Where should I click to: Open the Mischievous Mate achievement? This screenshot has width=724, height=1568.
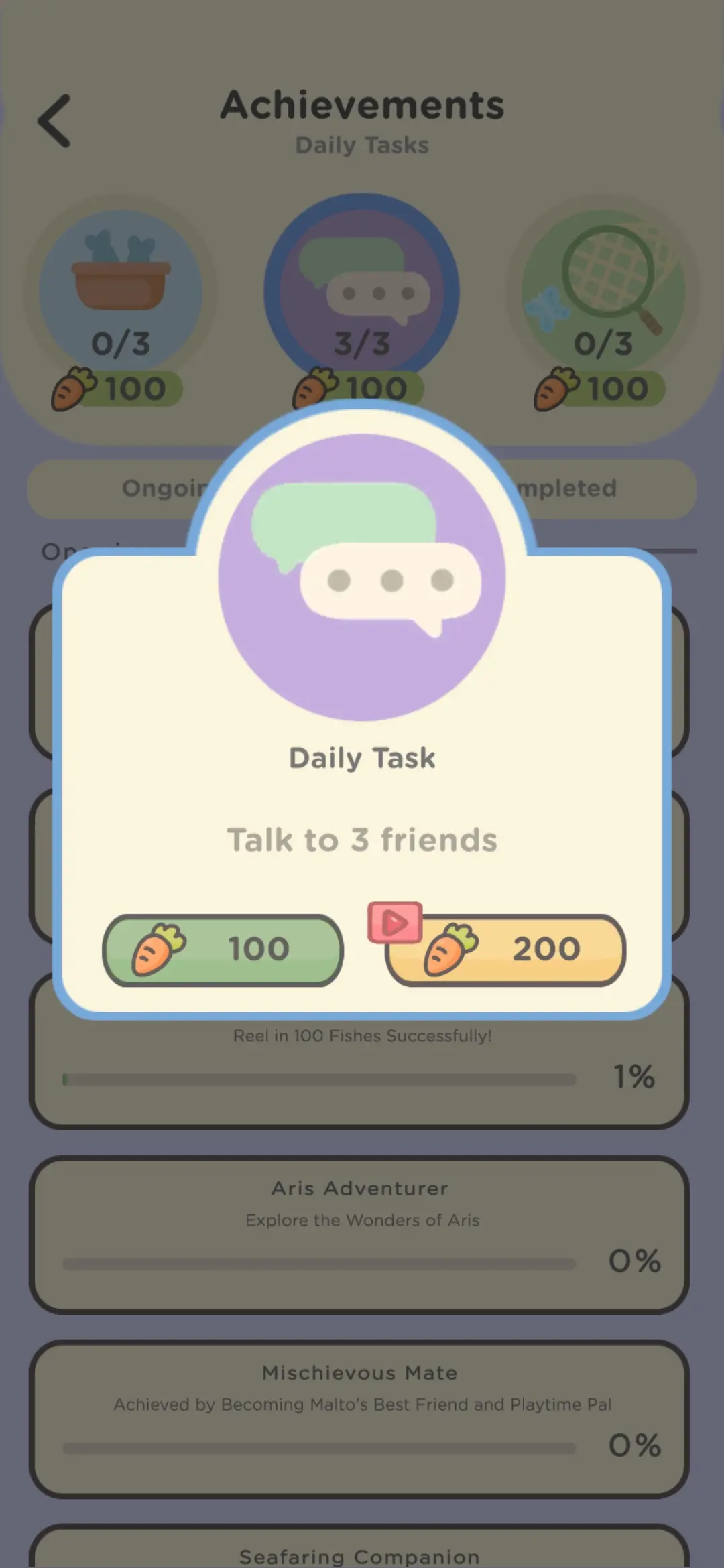tap(359, 1419)
